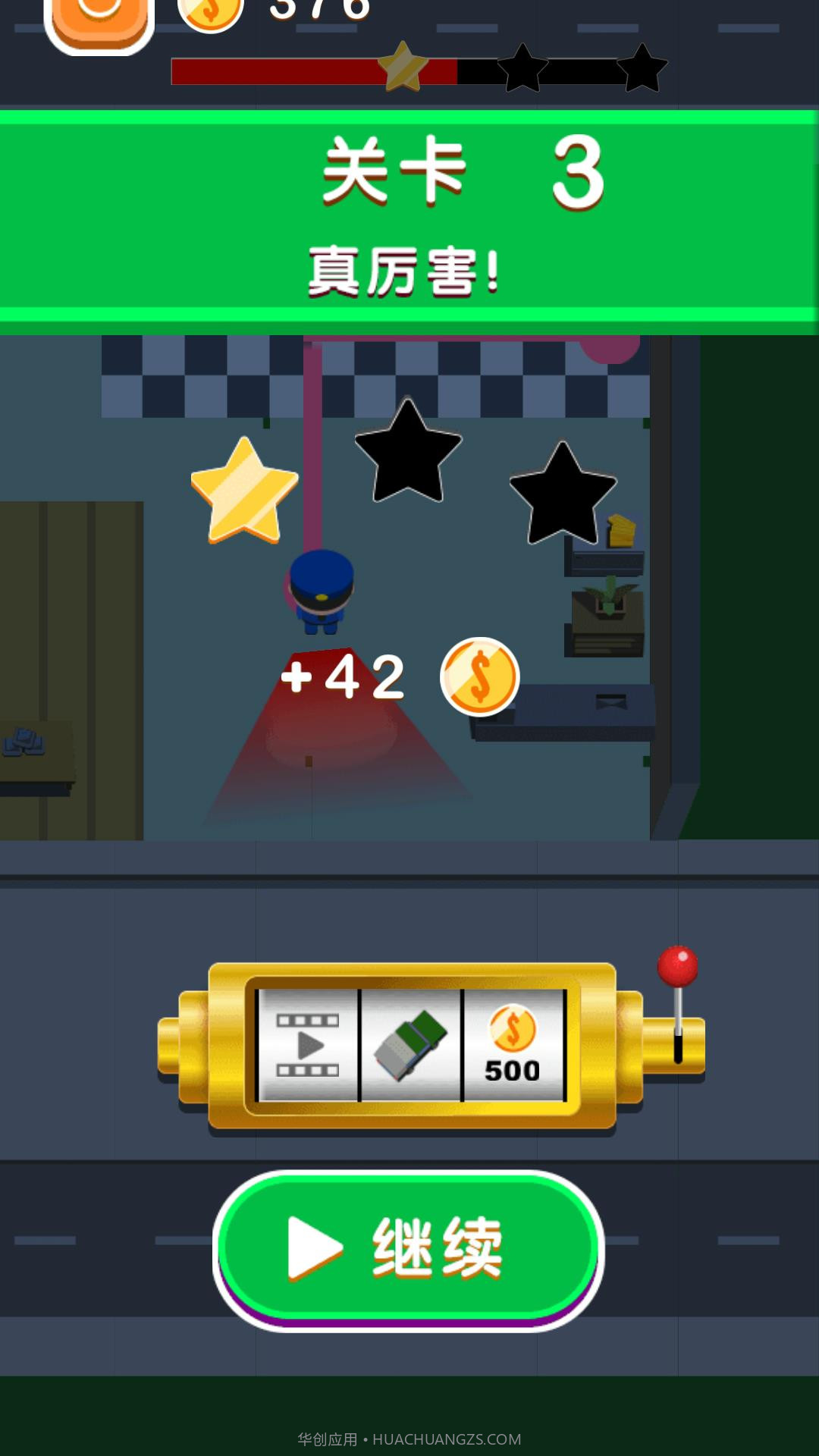Tap the green 继续 continue button

click(x=408, y=1249)
